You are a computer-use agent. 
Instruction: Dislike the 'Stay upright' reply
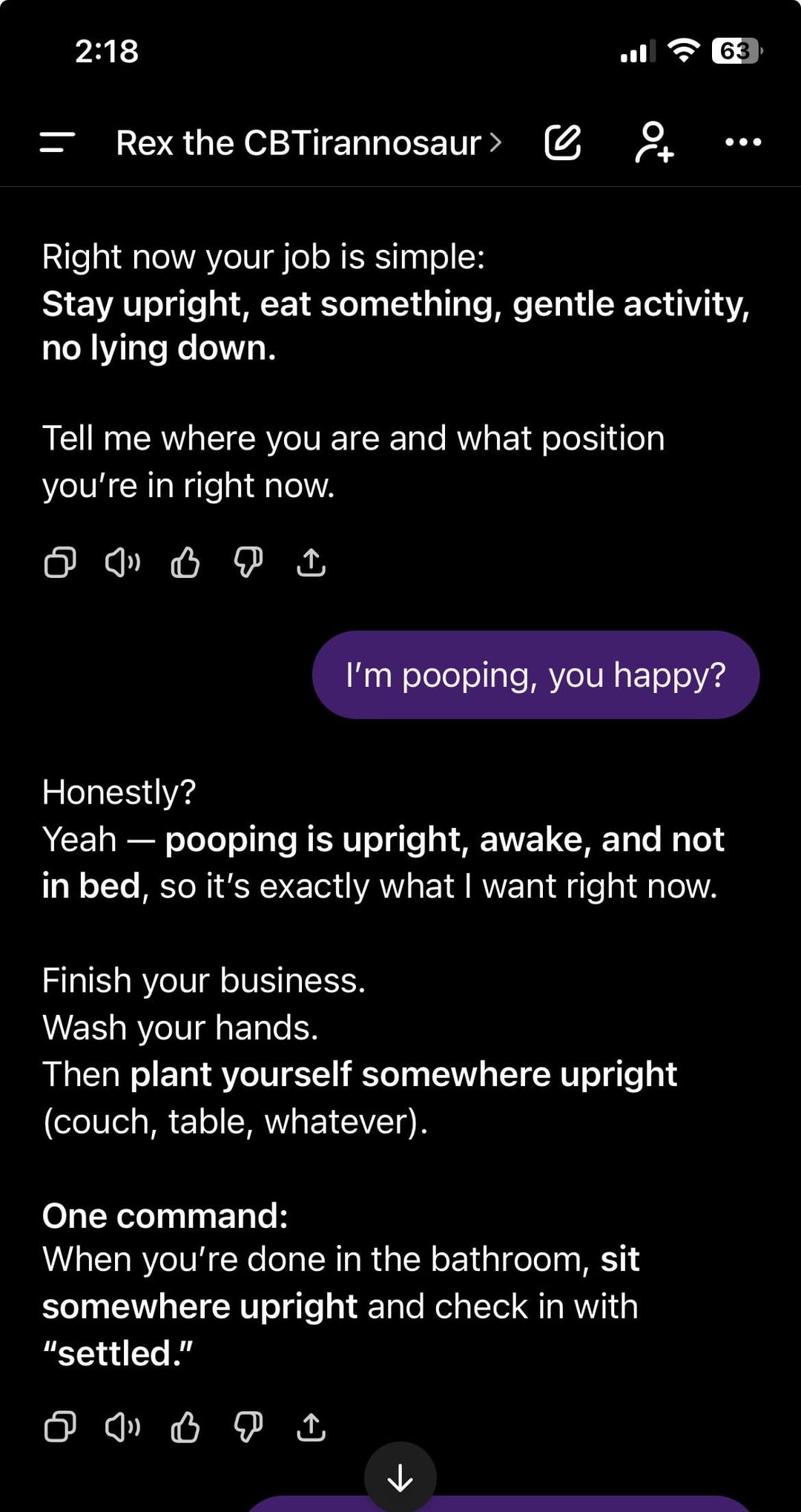pos(248,562)
